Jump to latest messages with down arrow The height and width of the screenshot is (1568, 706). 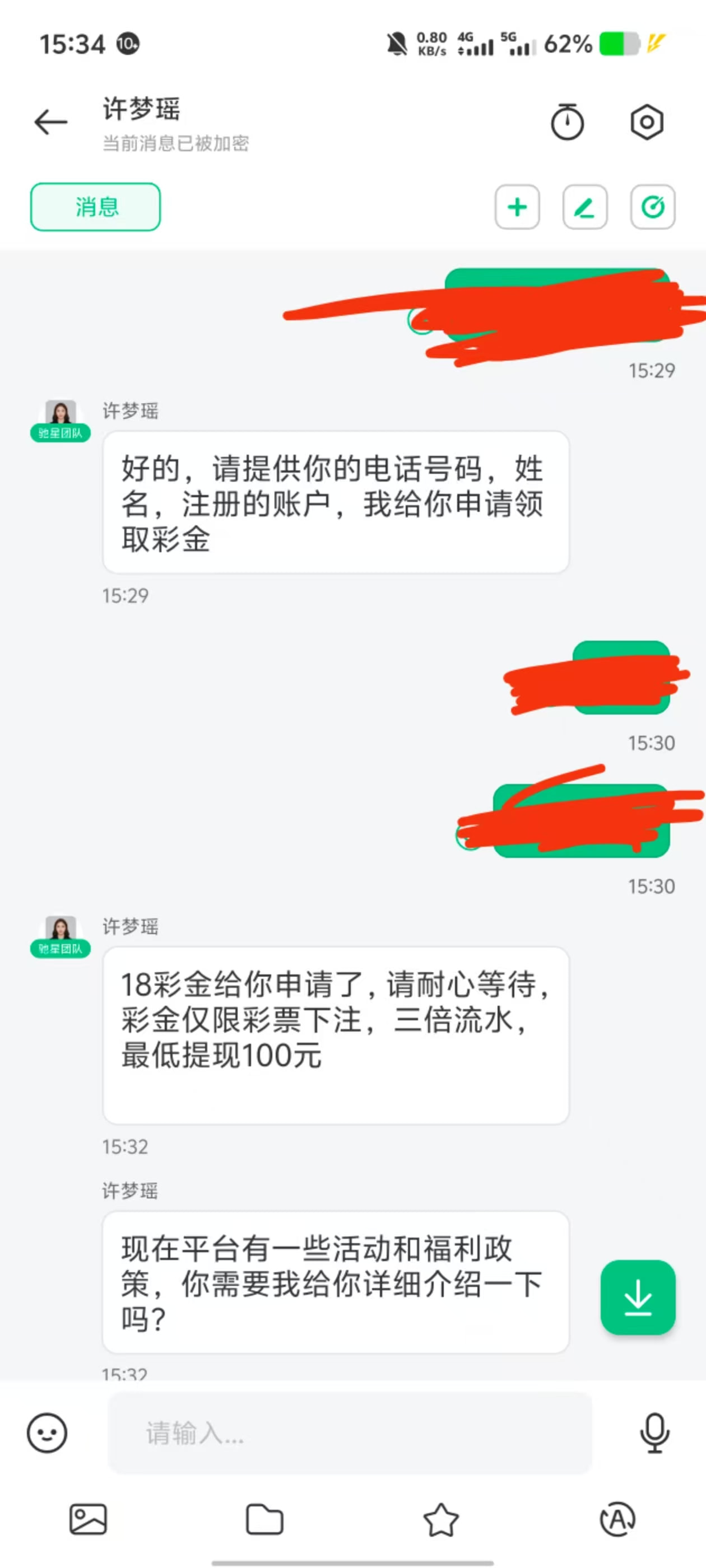click(638, 1297)
